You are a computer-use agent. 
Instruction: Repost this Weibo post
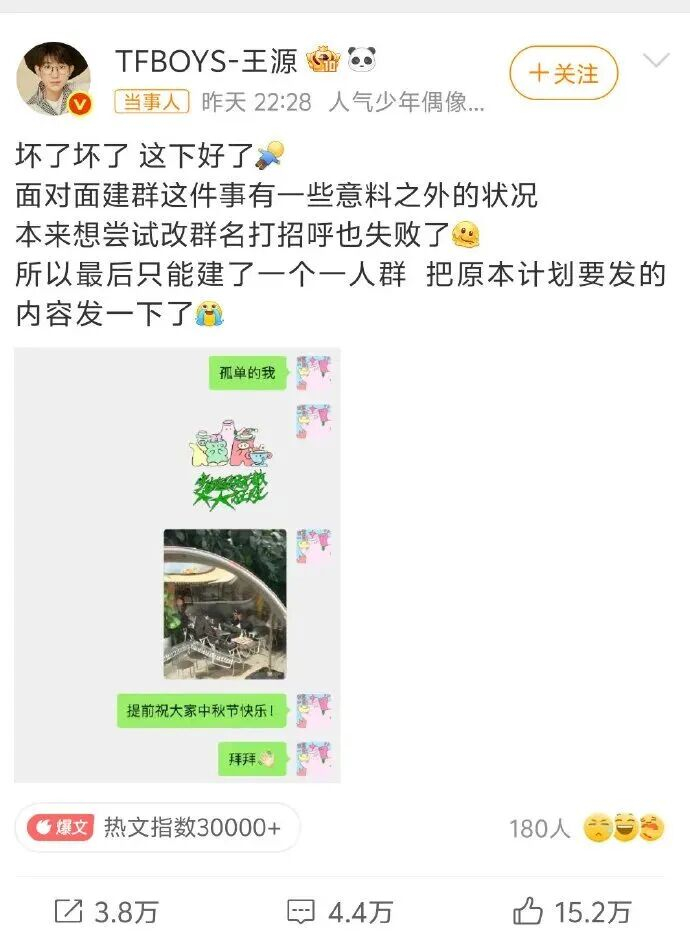(x=106, y=911)
